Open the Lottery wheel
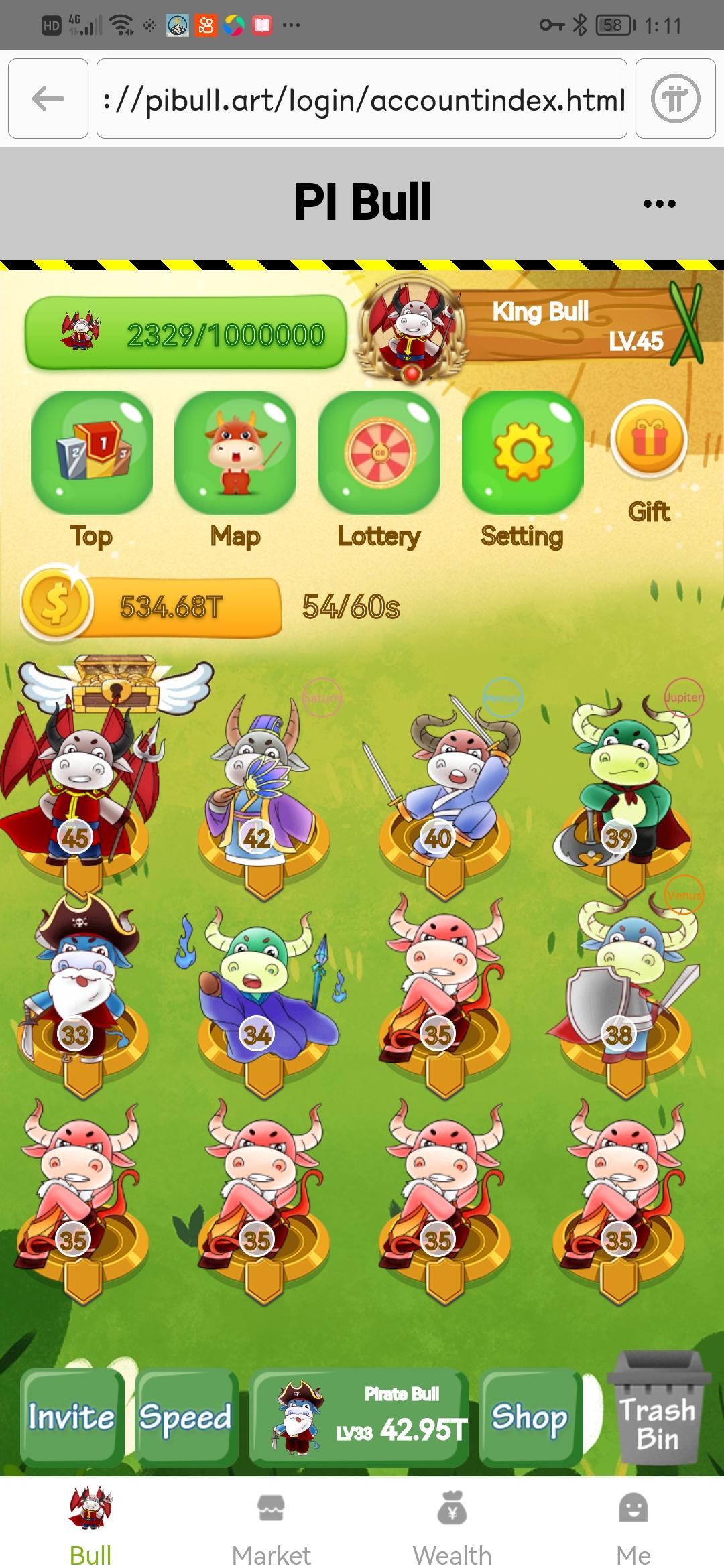The height and width of the screenshot is (1568, 724). click(x=379, y=454)
